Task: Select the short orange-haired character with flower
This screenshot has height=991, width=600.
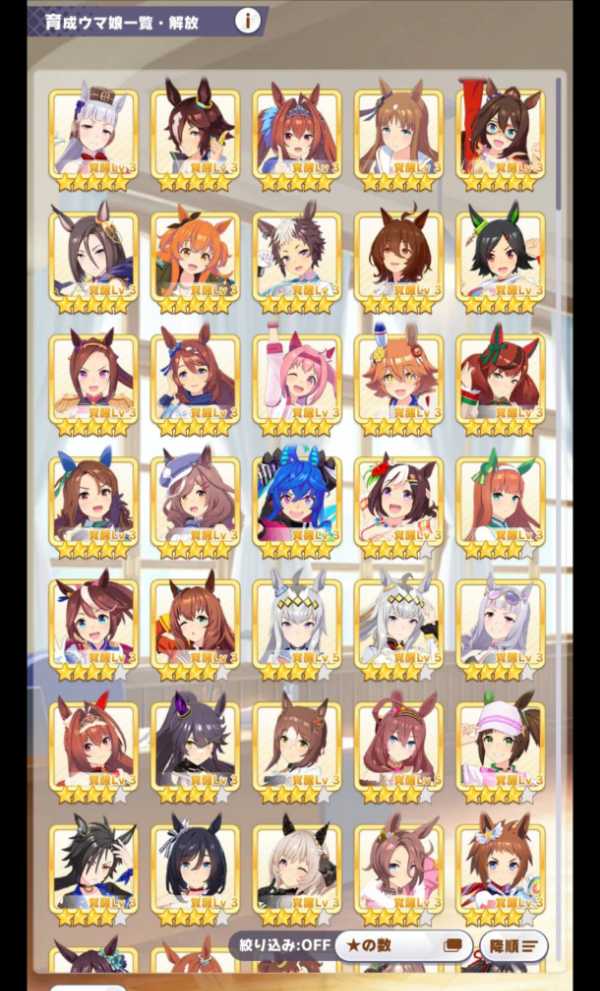Action: pyautogui.click(x=399, y=378)
